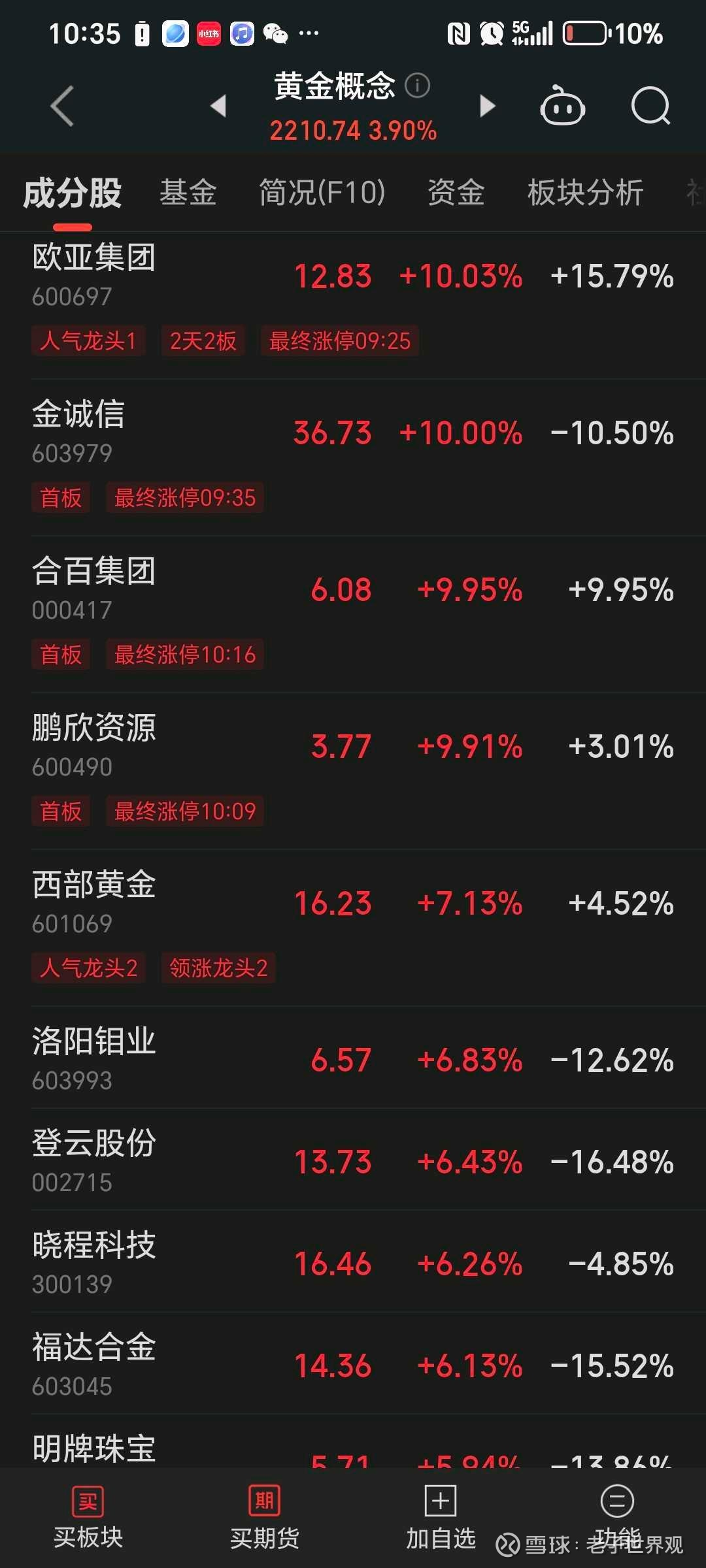This screenshot has height=1568, width=706.
Task: Show info for 黄金概念
Action: pyautogui.click(x=417, y=86)
